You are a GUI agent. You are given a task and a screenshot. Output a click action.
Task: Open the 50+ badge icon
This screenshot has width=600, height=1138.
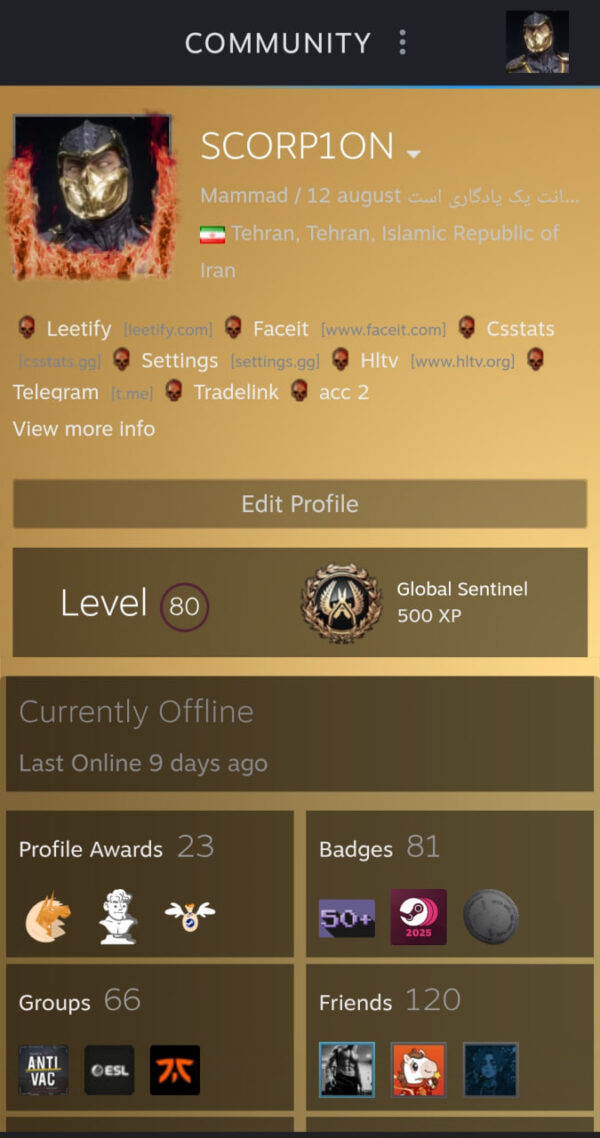[347, 918]
